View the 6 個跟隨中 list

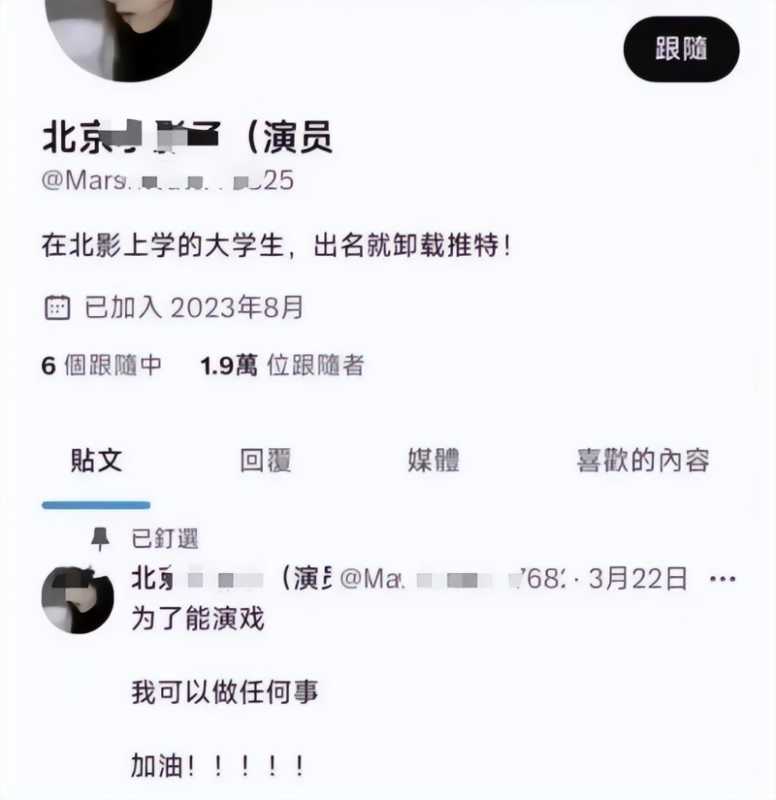101,366
